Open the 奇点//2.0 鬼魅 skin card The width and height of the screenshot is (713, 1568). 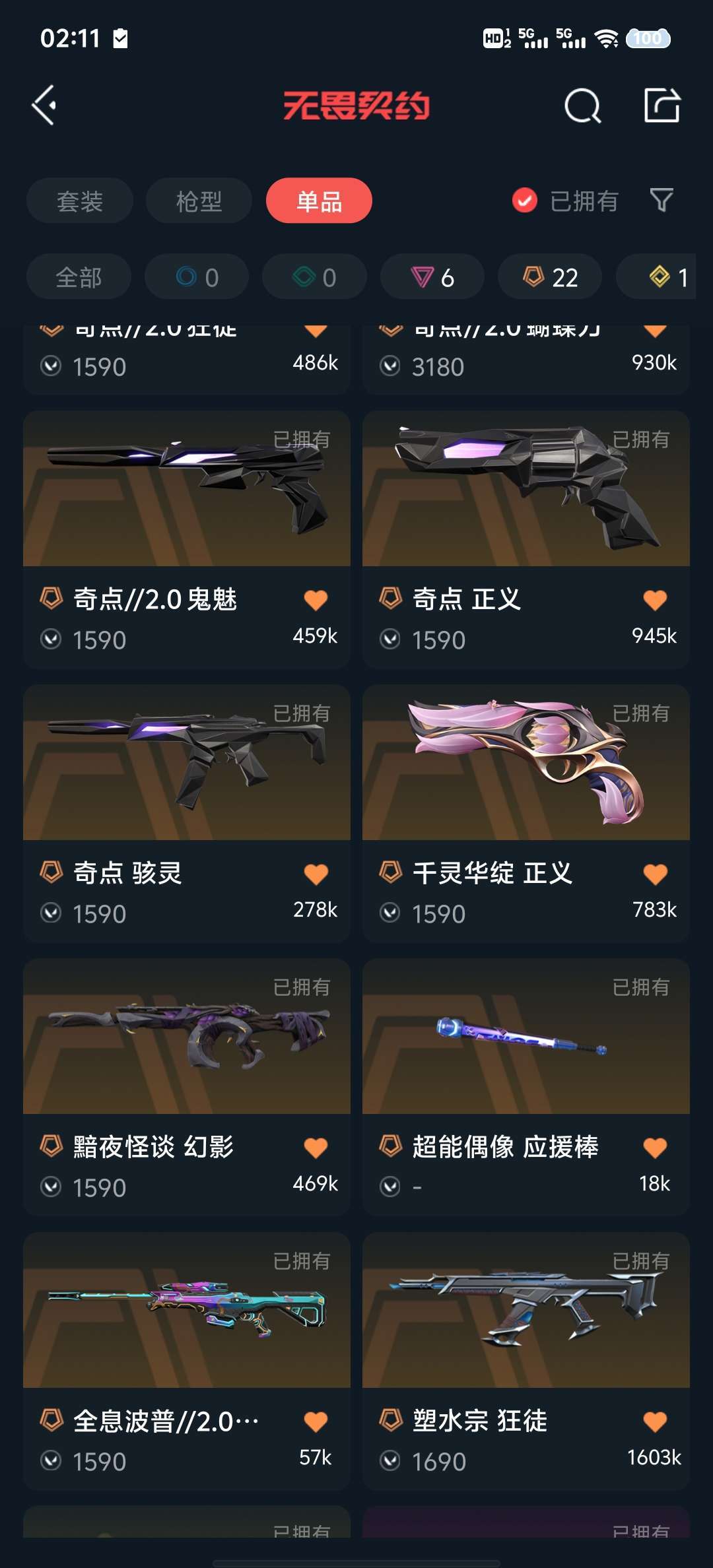pyautogui.click(x=187, y=540)
